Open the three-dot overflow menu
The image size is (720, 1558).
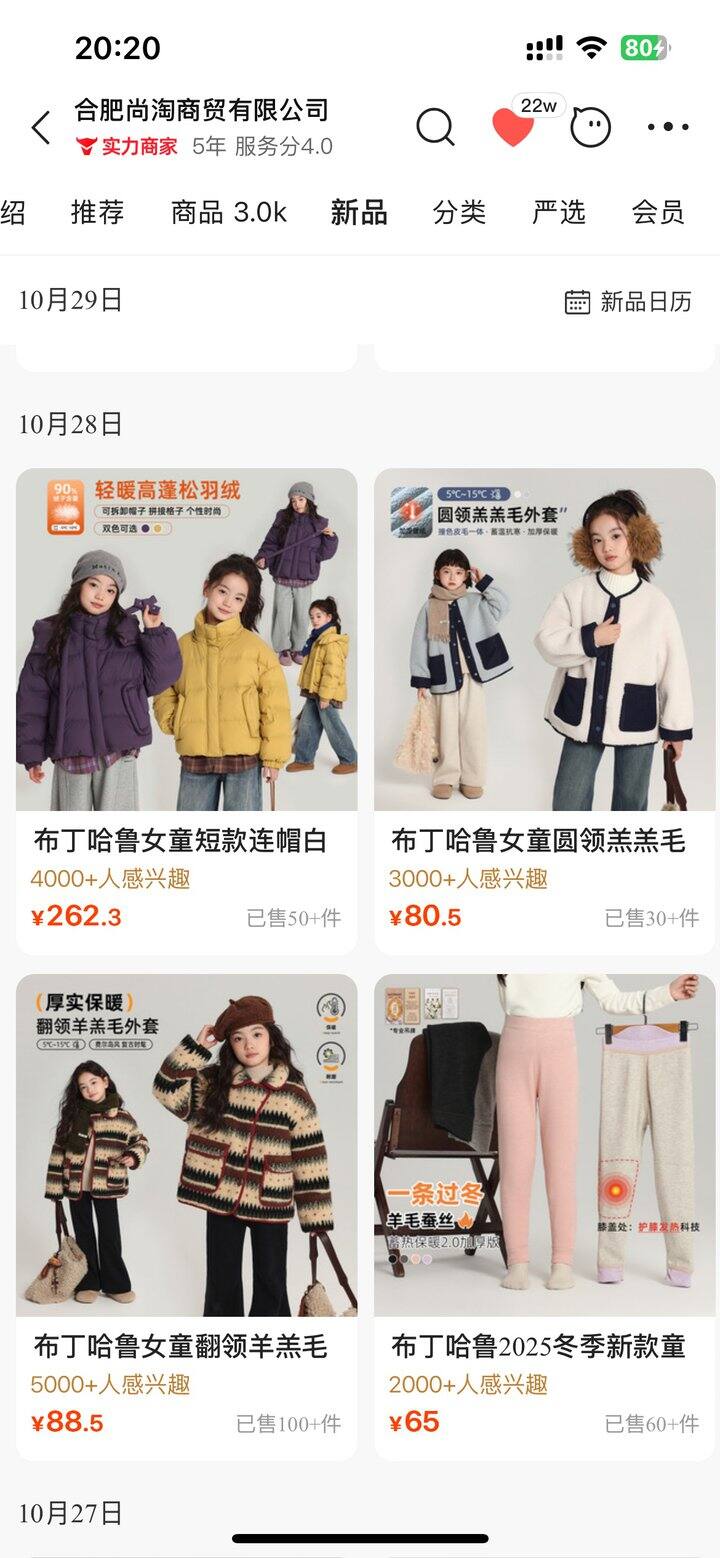(668, 127)
